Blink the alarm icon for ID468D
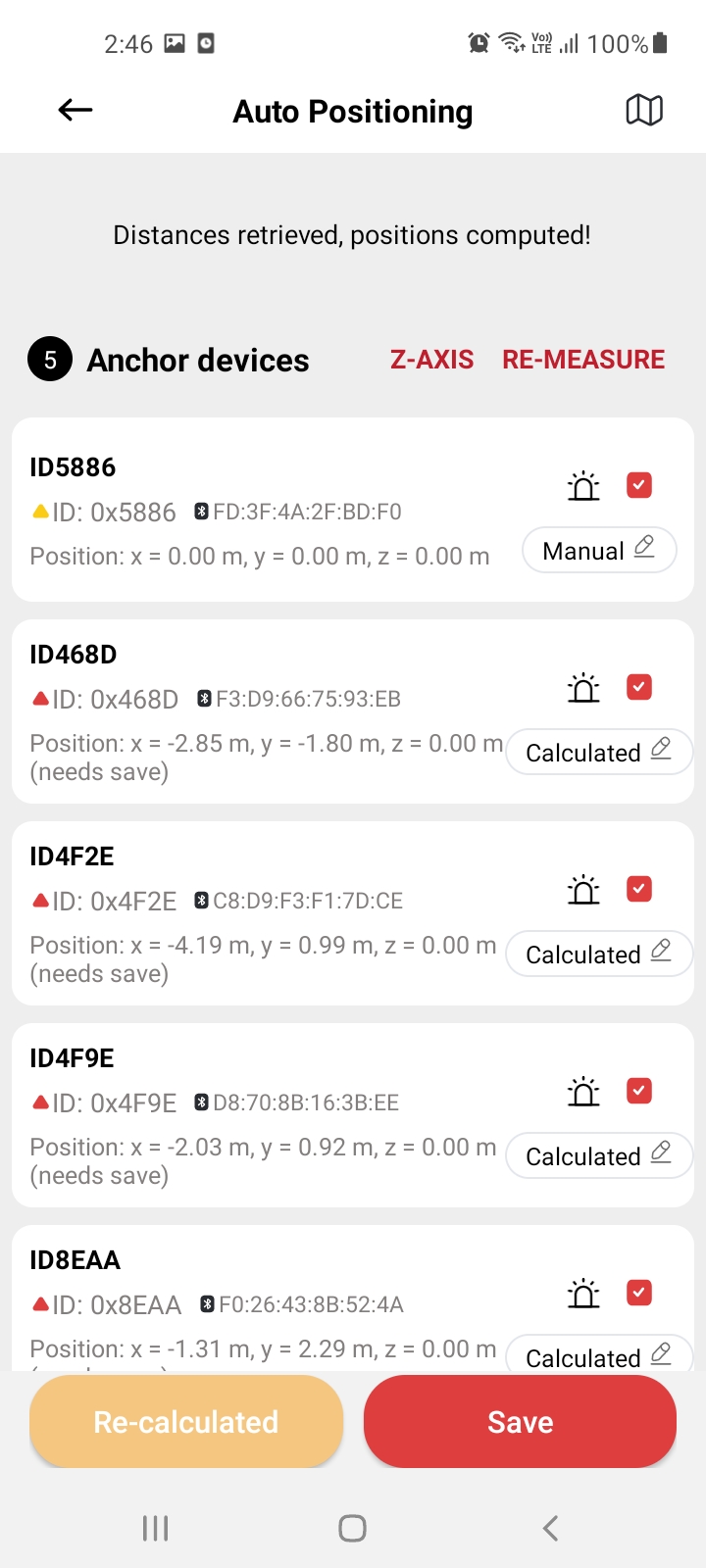The height and width of the screenshot is (1568, 706). 583,687
